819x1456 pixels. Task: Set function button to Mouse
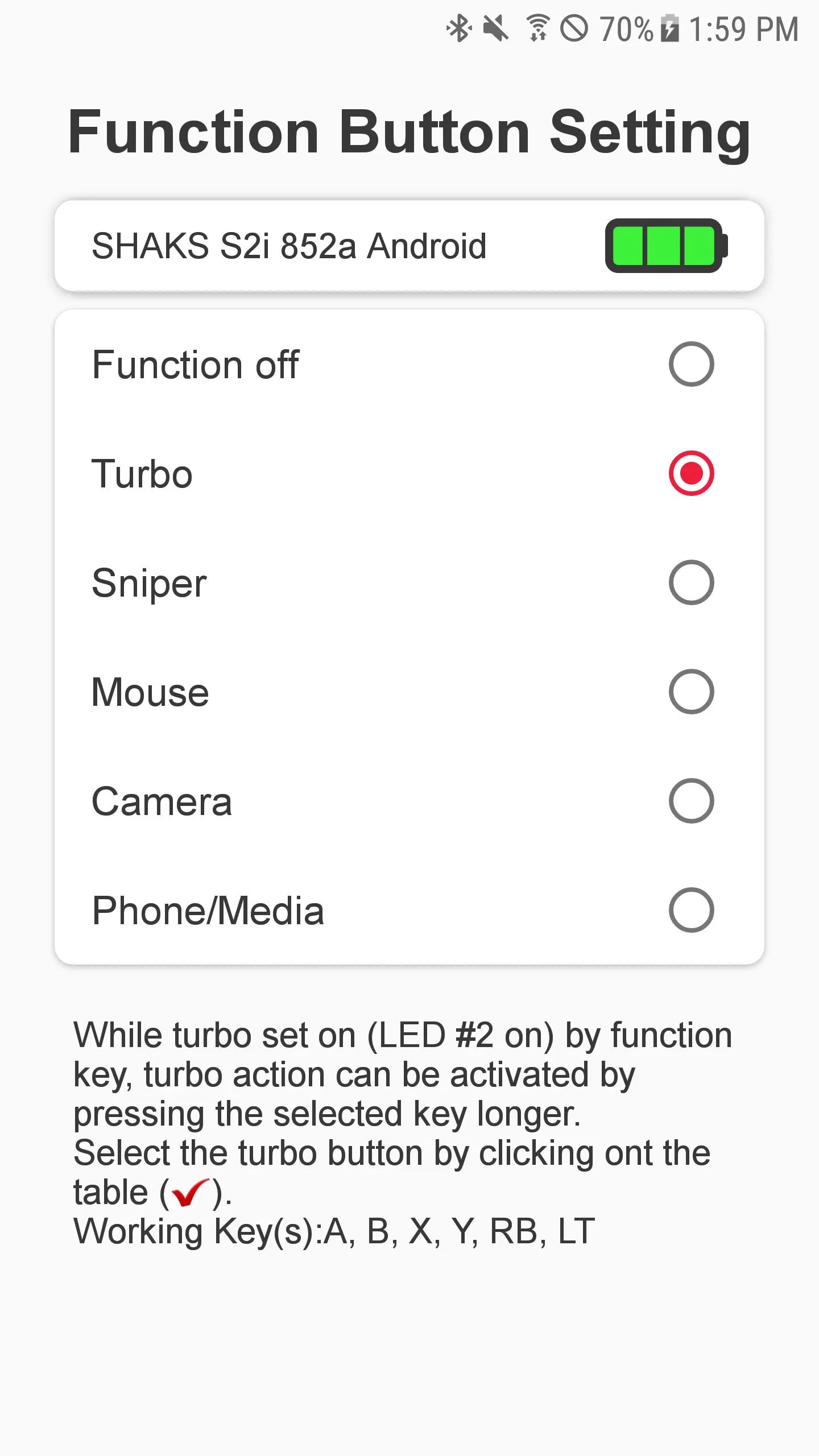690,692
